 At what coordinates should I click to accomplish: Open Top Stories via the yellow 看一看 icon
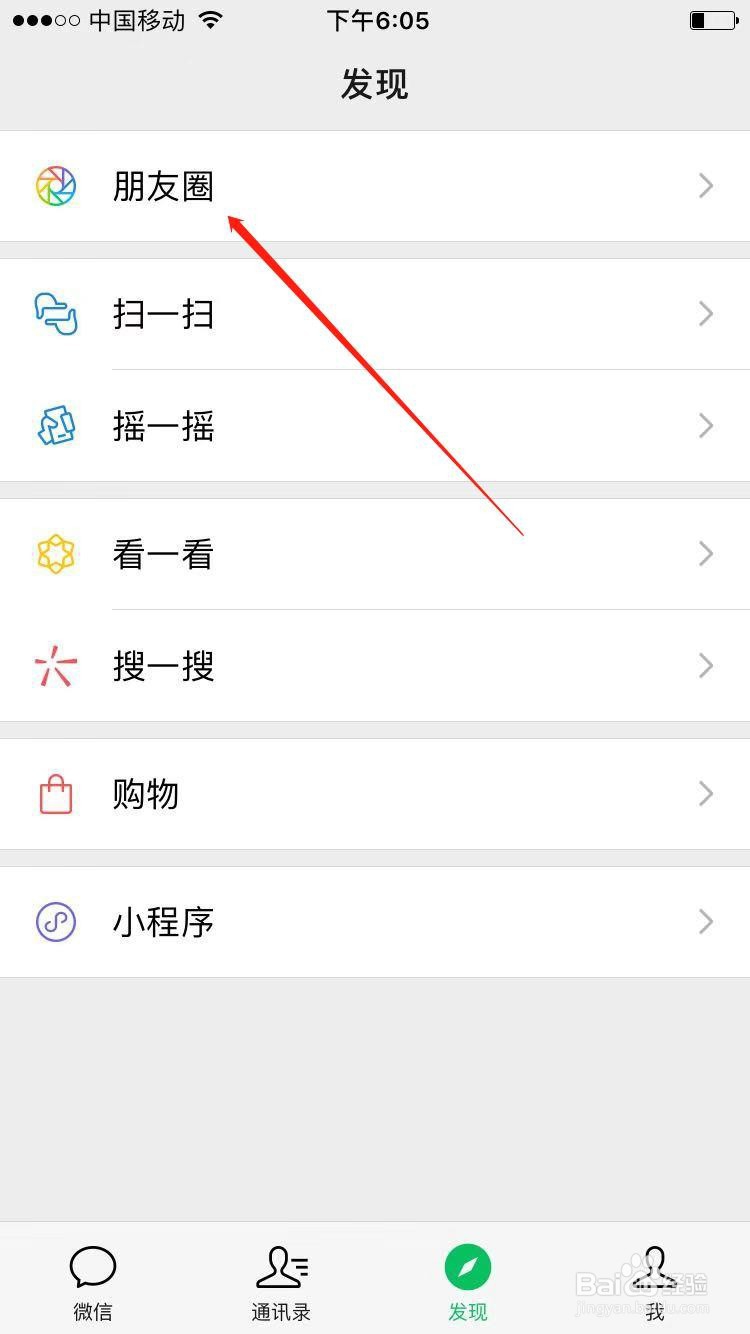[56, 554]
